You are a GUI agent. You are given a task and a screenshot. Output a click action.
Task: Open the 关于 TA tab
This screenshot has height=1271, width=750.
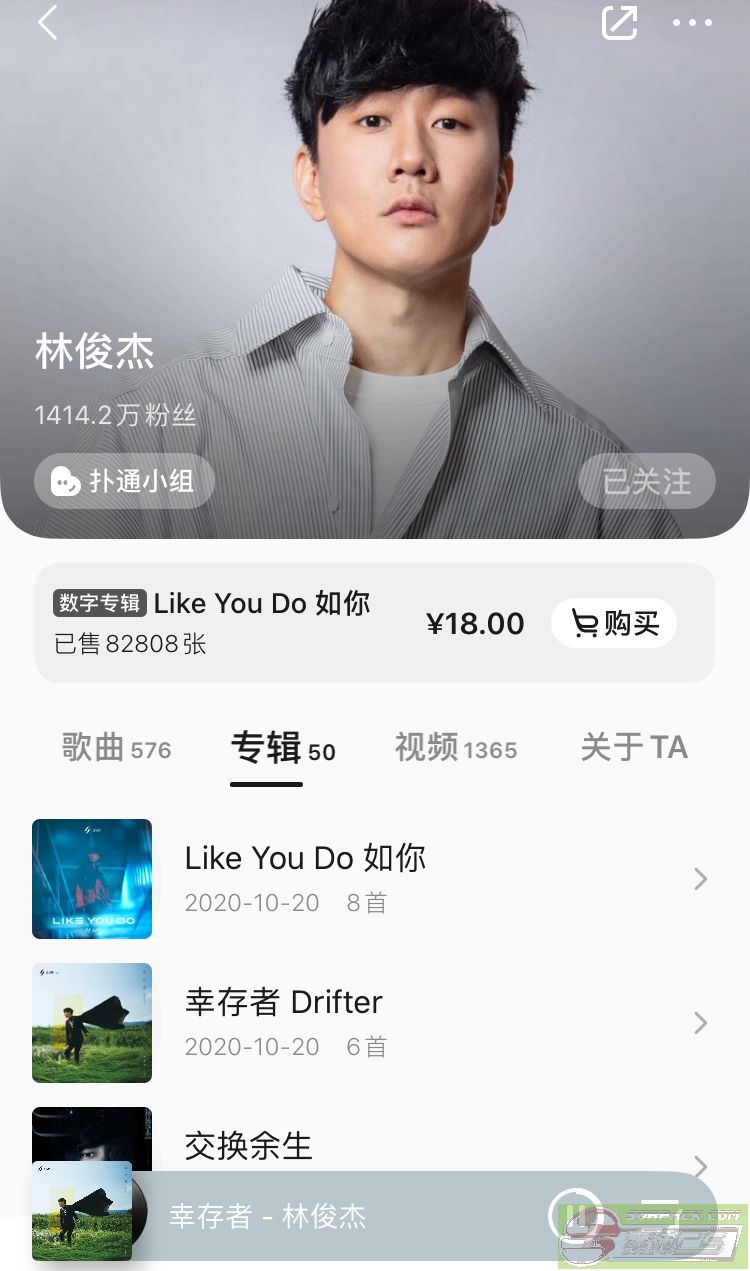[x=634, y=748]
